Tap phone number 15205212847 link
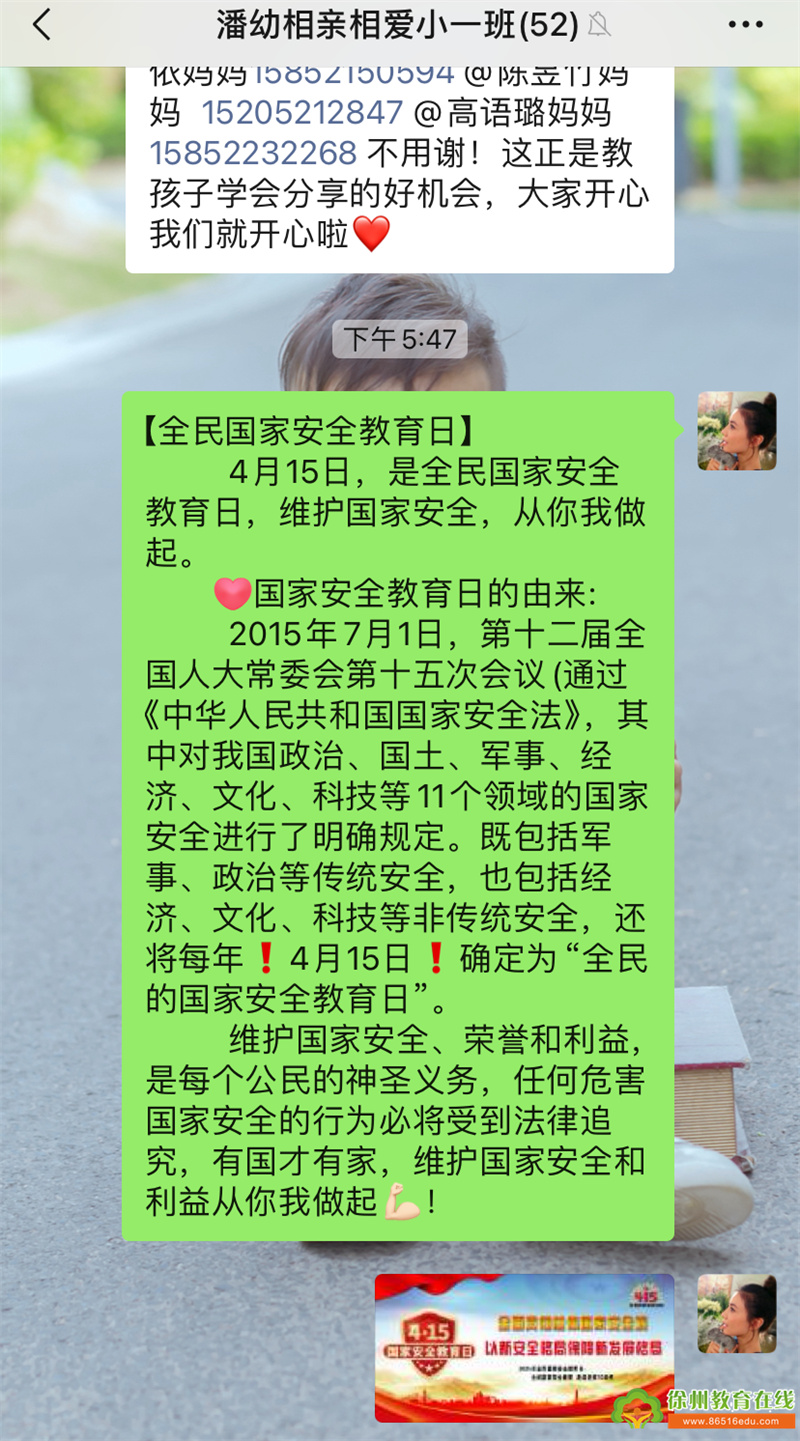 click(302, 113)
